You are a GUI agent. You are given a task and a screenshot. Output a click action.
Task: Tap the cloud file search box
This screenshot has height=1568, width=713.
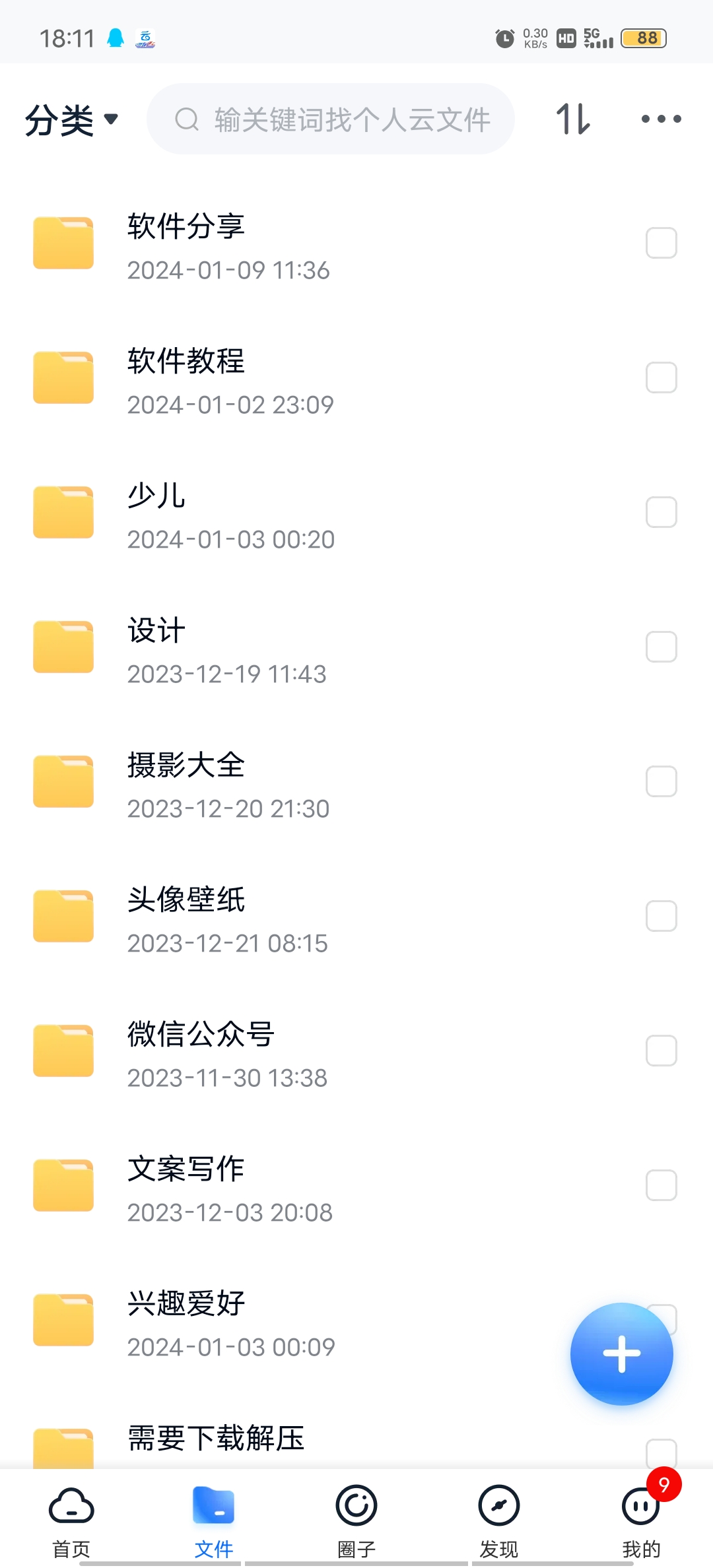[330, 119]
